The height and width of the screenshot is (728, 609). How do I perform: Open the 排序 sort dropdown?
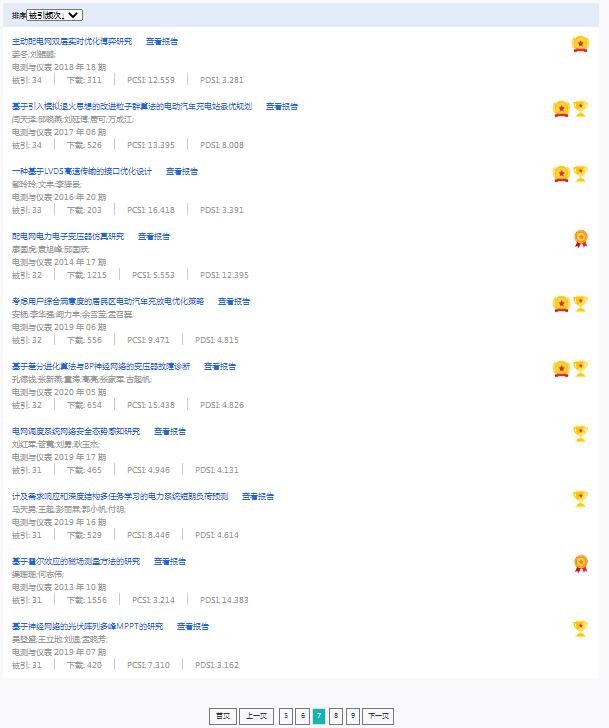click(x=55, y=15)
